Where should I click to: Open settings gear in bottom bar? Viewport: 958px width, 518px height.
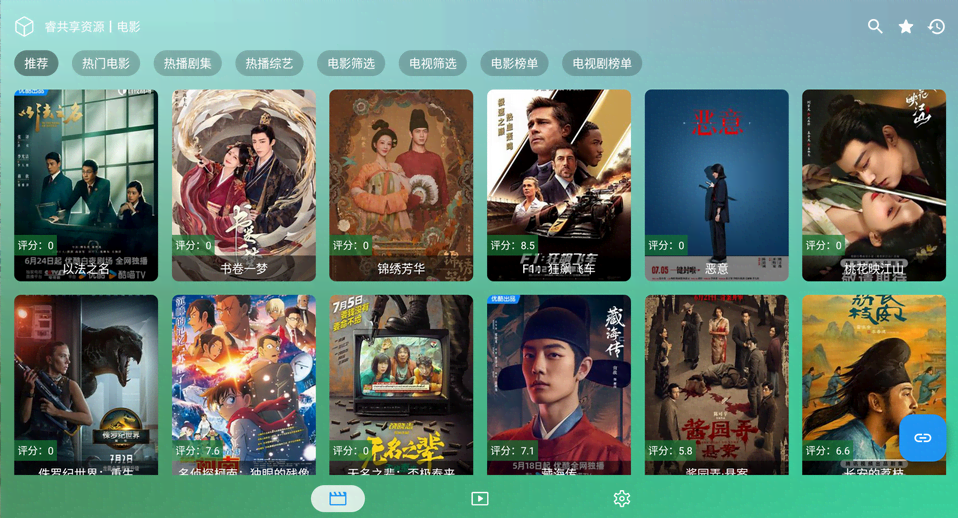[x=622, y=498]
